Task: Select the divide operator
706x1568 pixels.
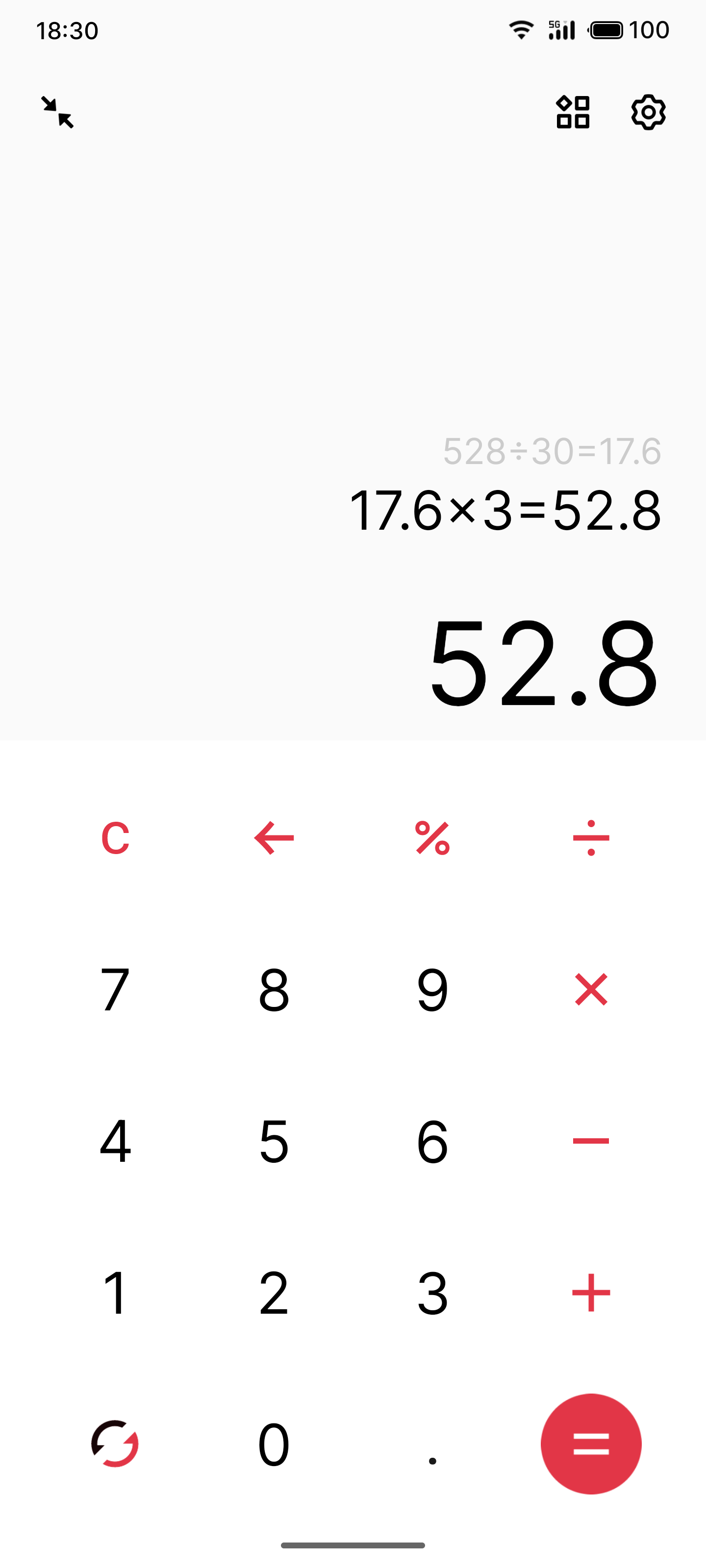Action: click(591, 837)
